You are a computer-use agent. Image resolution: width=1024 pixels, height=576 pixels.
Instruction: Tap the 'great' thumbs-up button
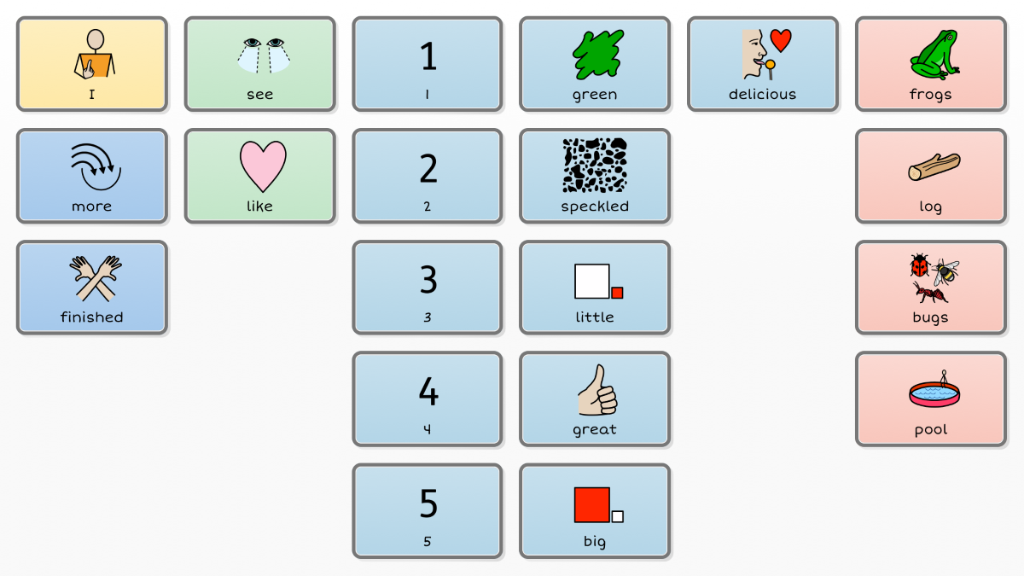pyautogui.click(x=595, y=399)
